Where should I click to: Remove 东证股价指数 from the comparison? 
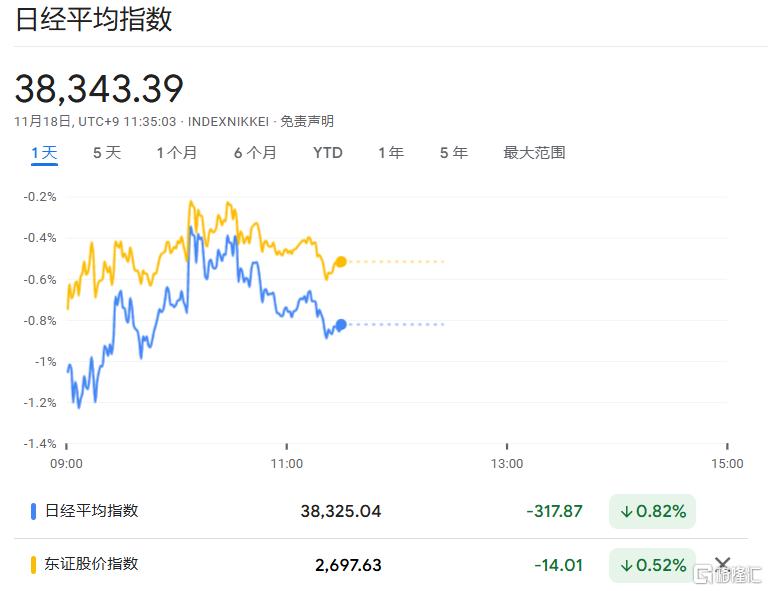(722, 564)
